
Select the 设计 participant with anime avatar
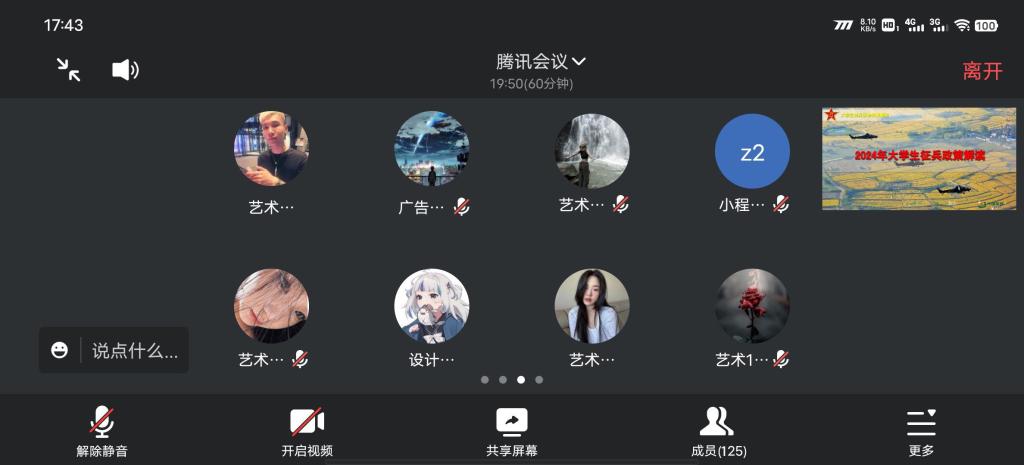[432, 306]
